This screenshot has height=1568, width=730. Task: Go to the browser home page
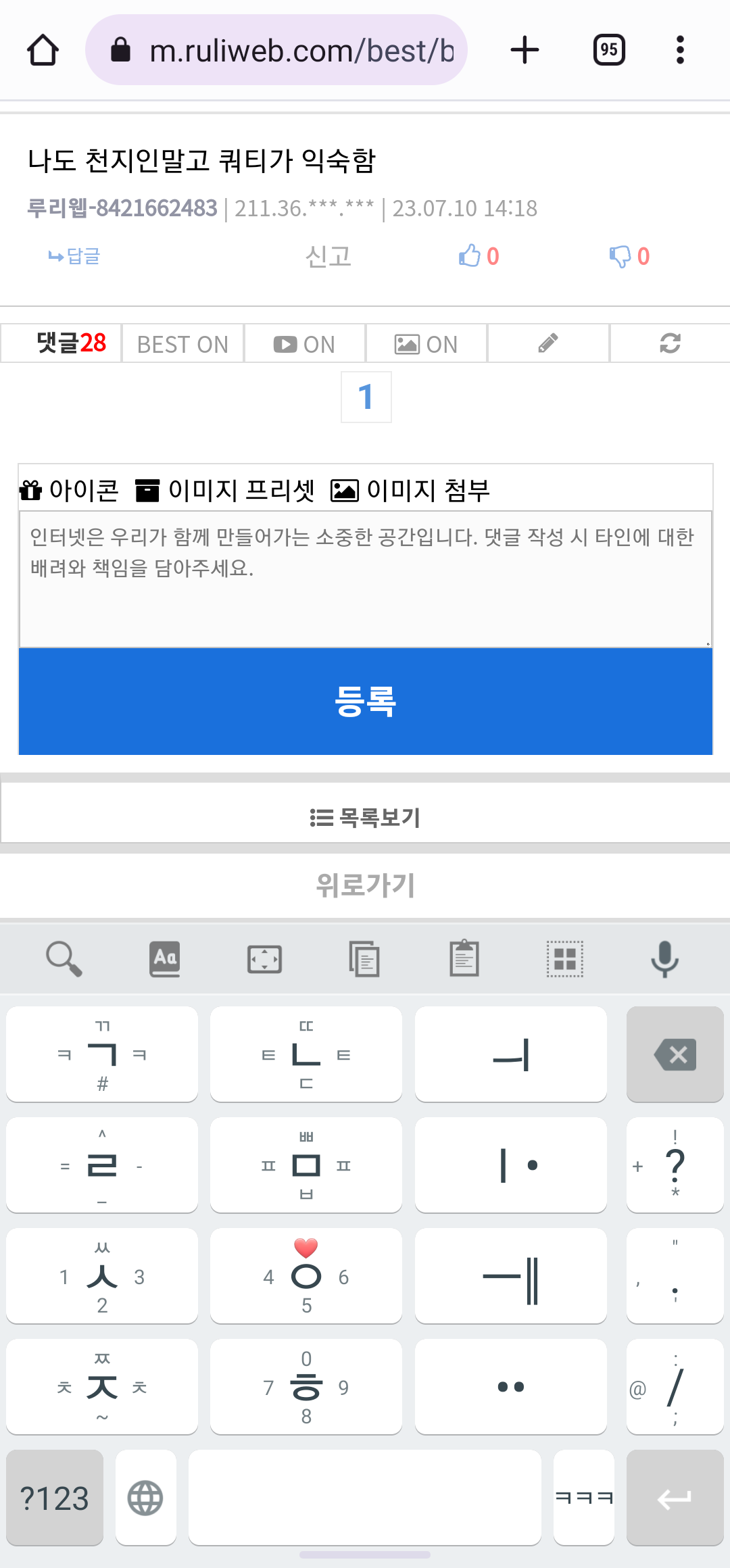[43, 50]
